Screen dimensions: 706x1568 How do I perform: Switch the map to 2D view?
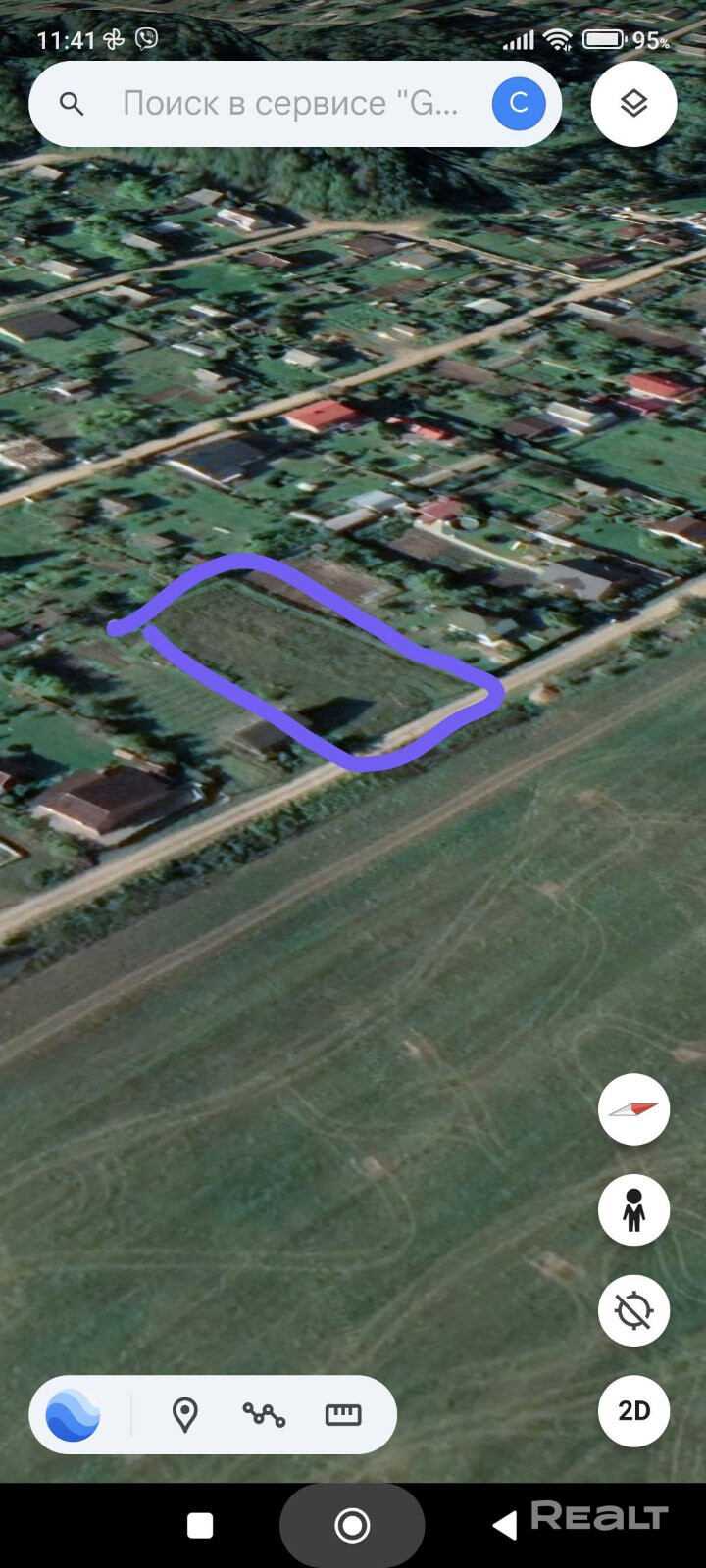(x=633, y=1410)
